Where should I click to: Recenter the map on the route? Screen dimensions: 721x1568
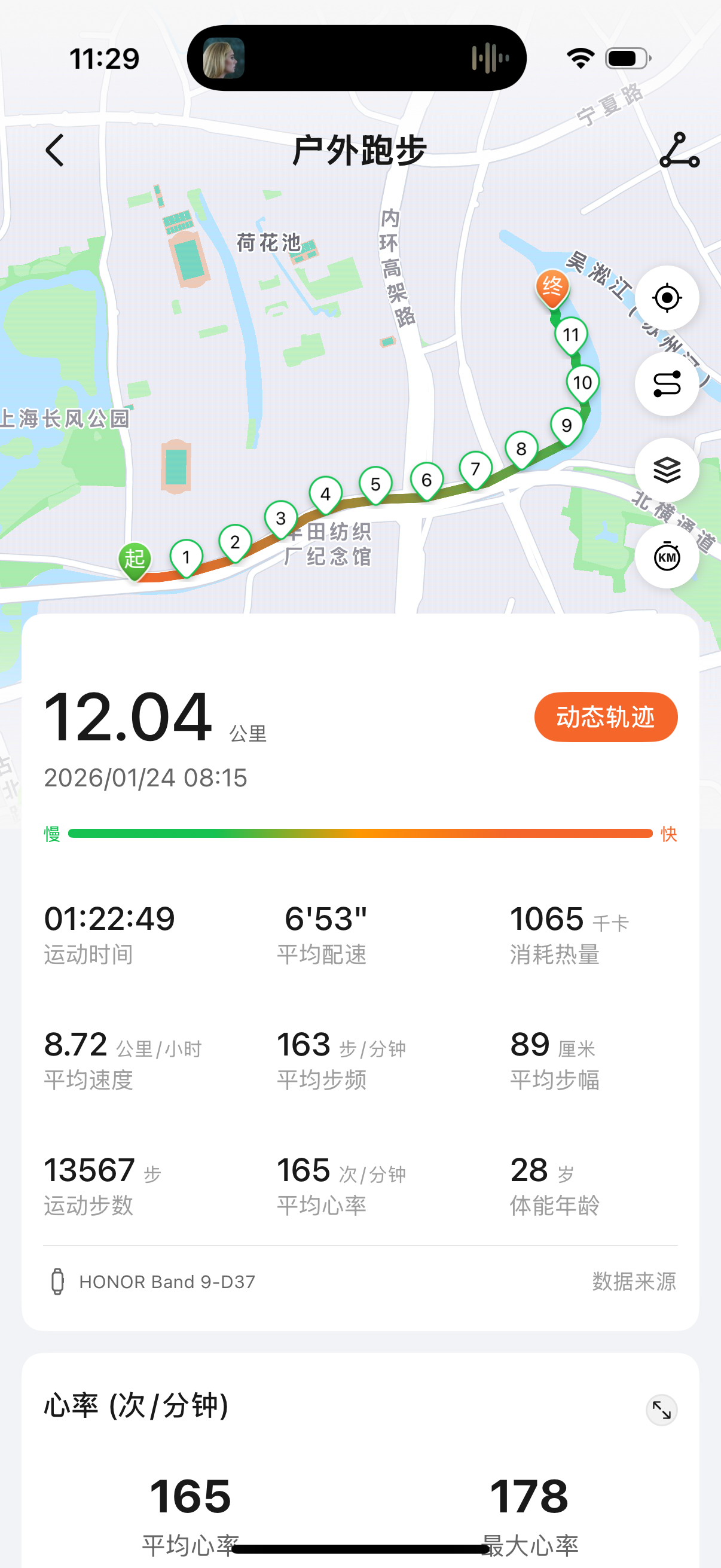pos(666,298)
